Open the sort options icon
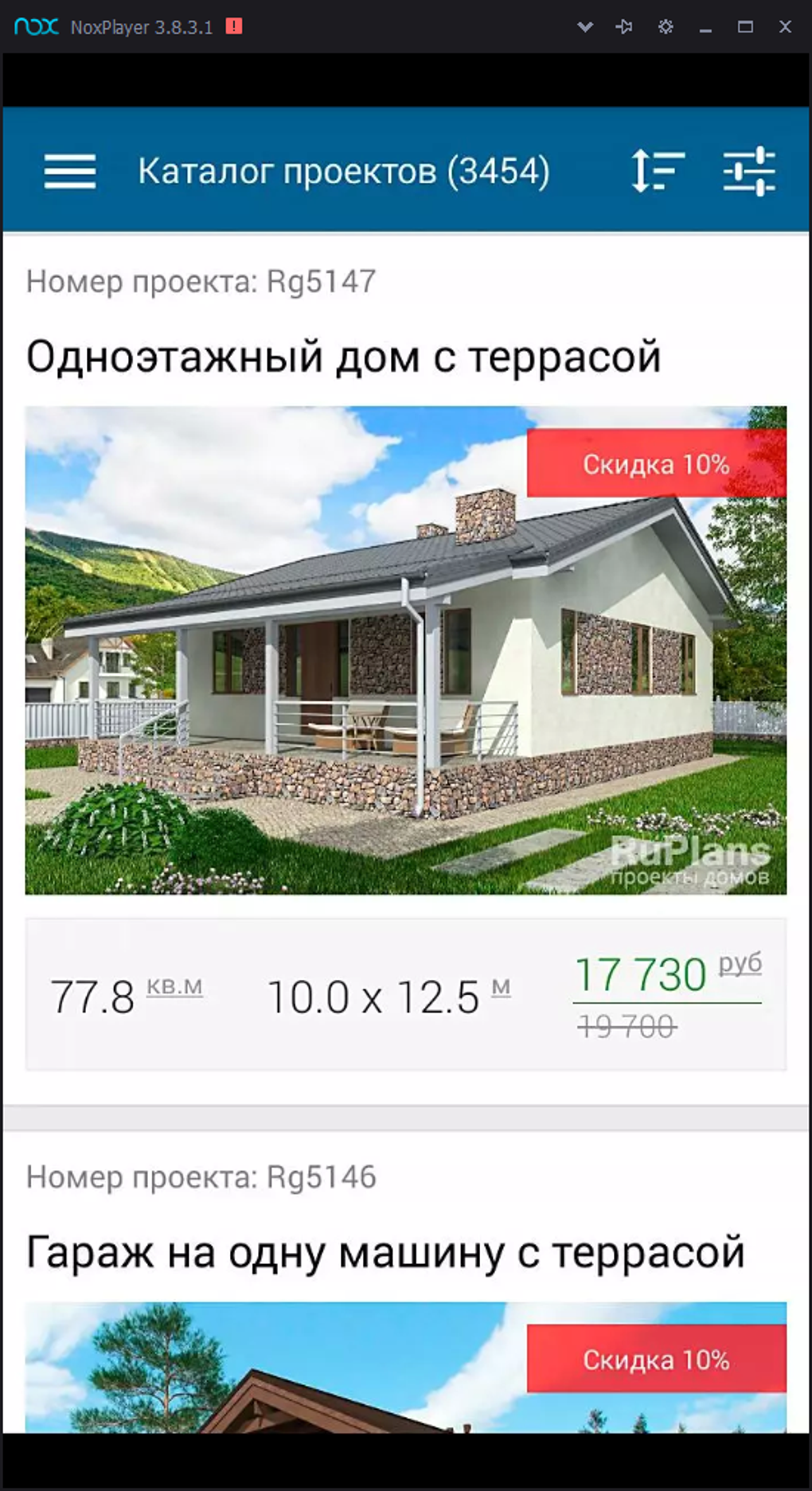Screen dimensions: 812x1491 658,171
